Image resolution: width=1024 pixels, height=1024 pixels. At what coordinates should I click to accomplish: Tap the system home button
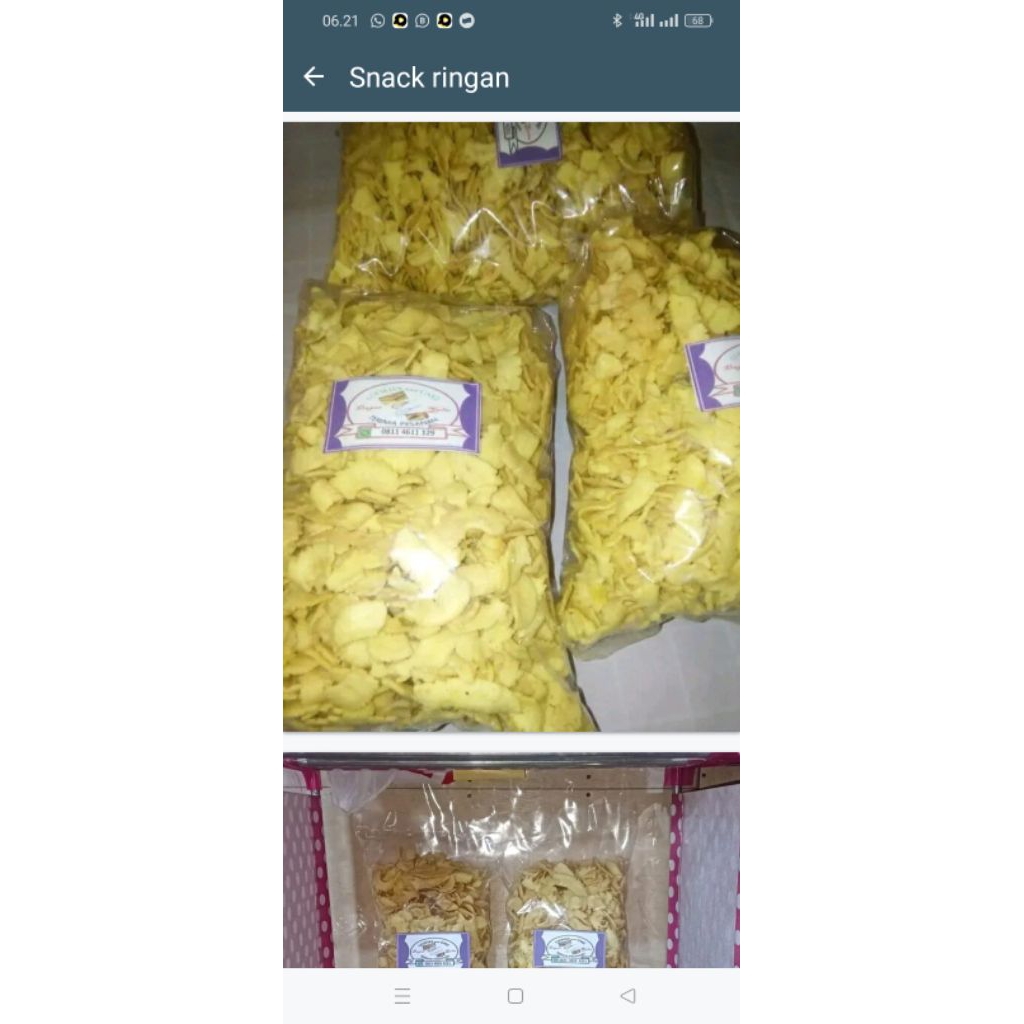[x=515, y=996]
